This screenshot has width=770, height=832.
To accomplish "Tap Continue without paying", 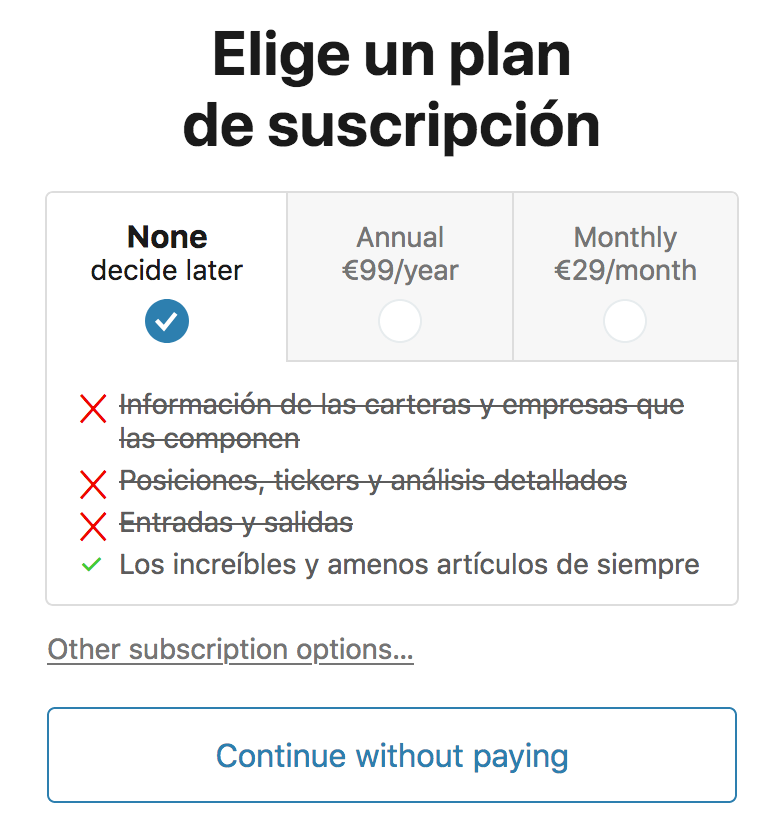I will click(392, 755).
